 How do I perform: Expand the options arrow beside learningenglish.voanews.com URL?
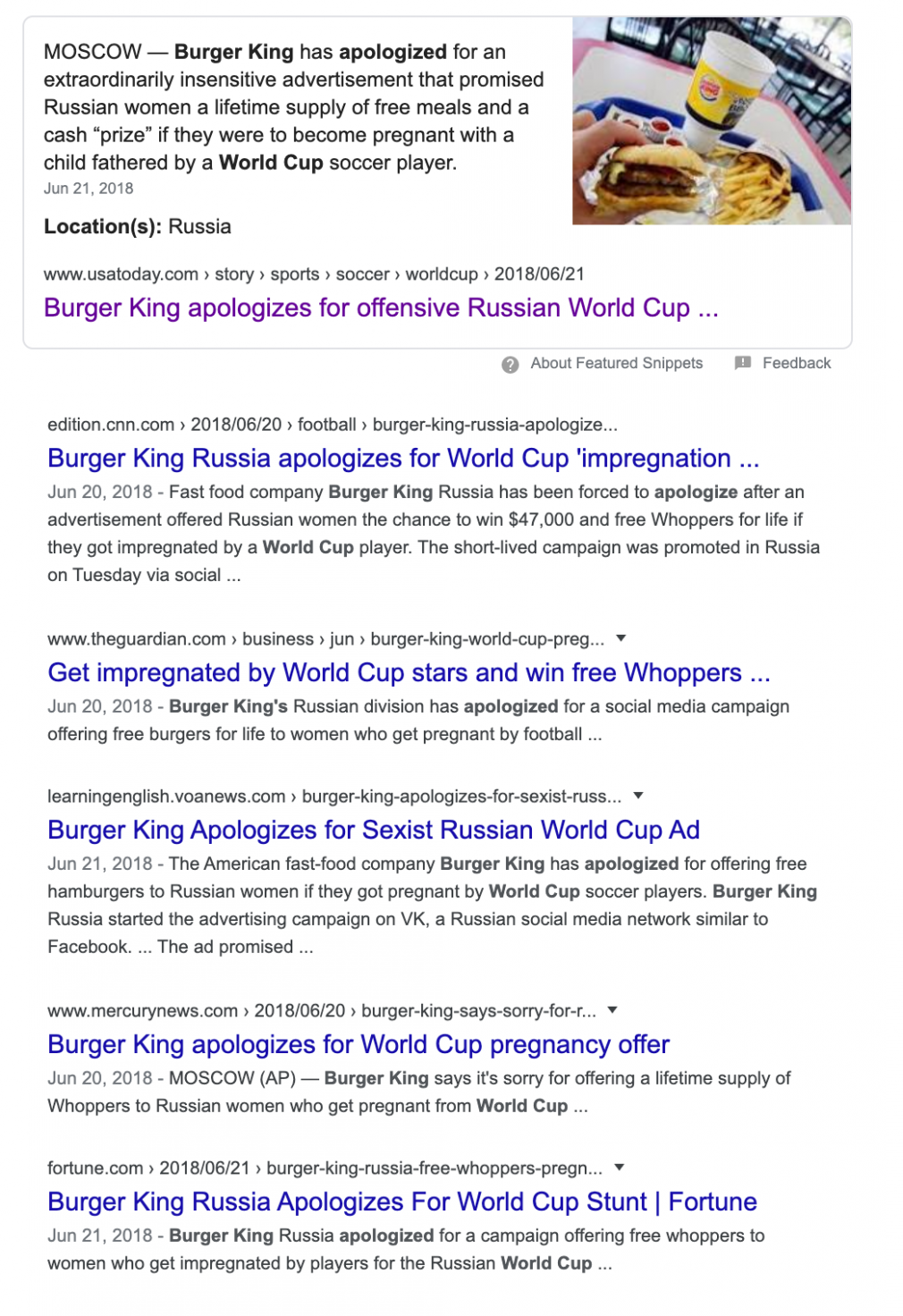point(638,796)
